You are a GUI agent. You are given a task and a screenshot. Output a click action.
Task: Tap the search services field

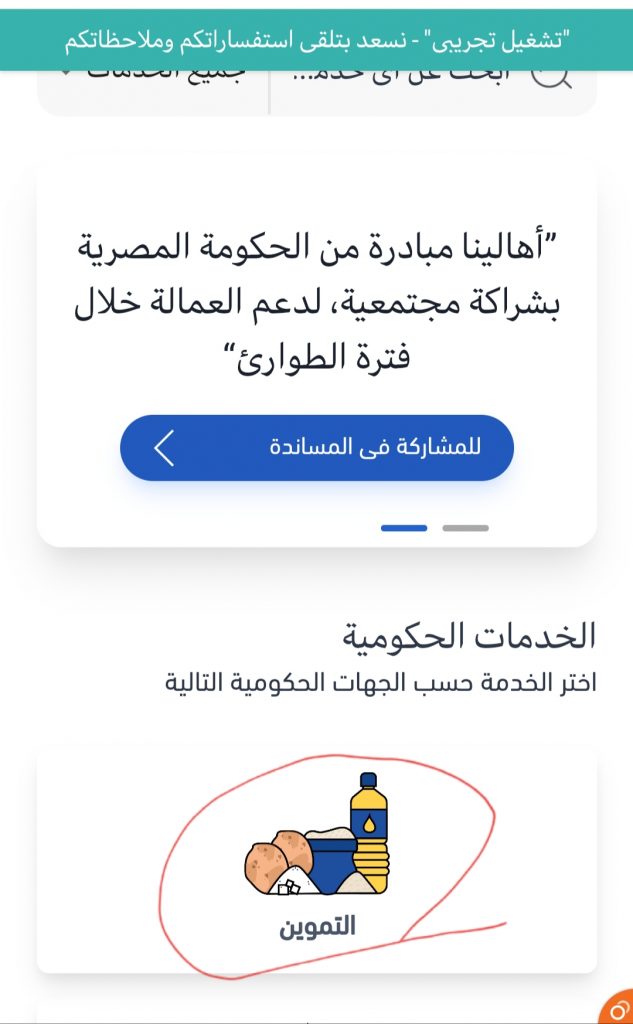(x=433, y=91)
